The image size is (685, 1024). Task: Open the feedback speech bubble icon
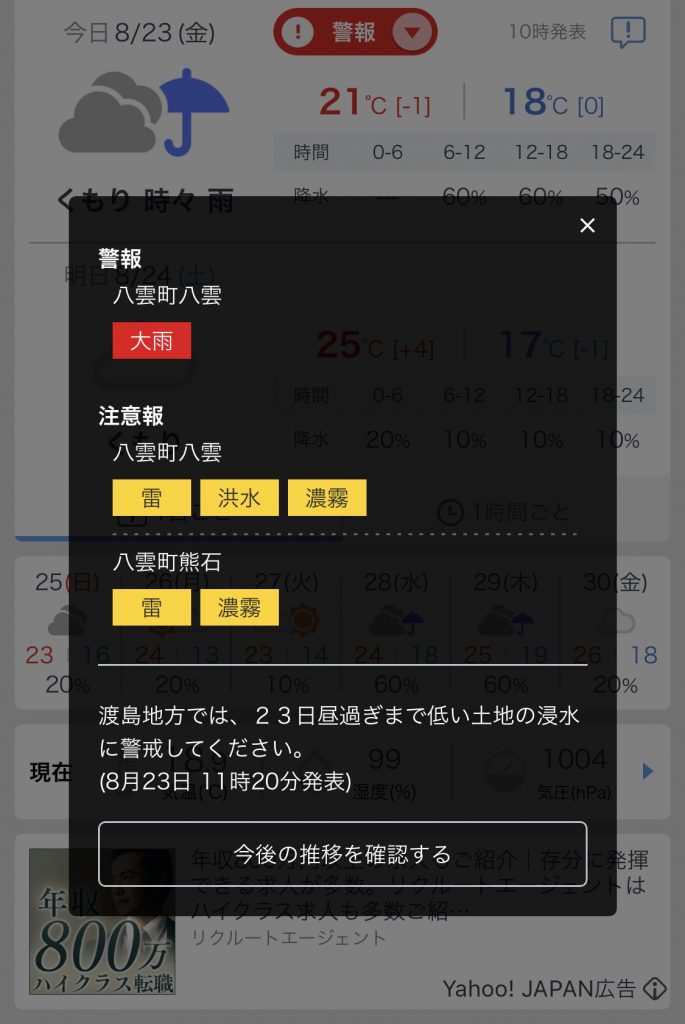[x=627, y=32]
